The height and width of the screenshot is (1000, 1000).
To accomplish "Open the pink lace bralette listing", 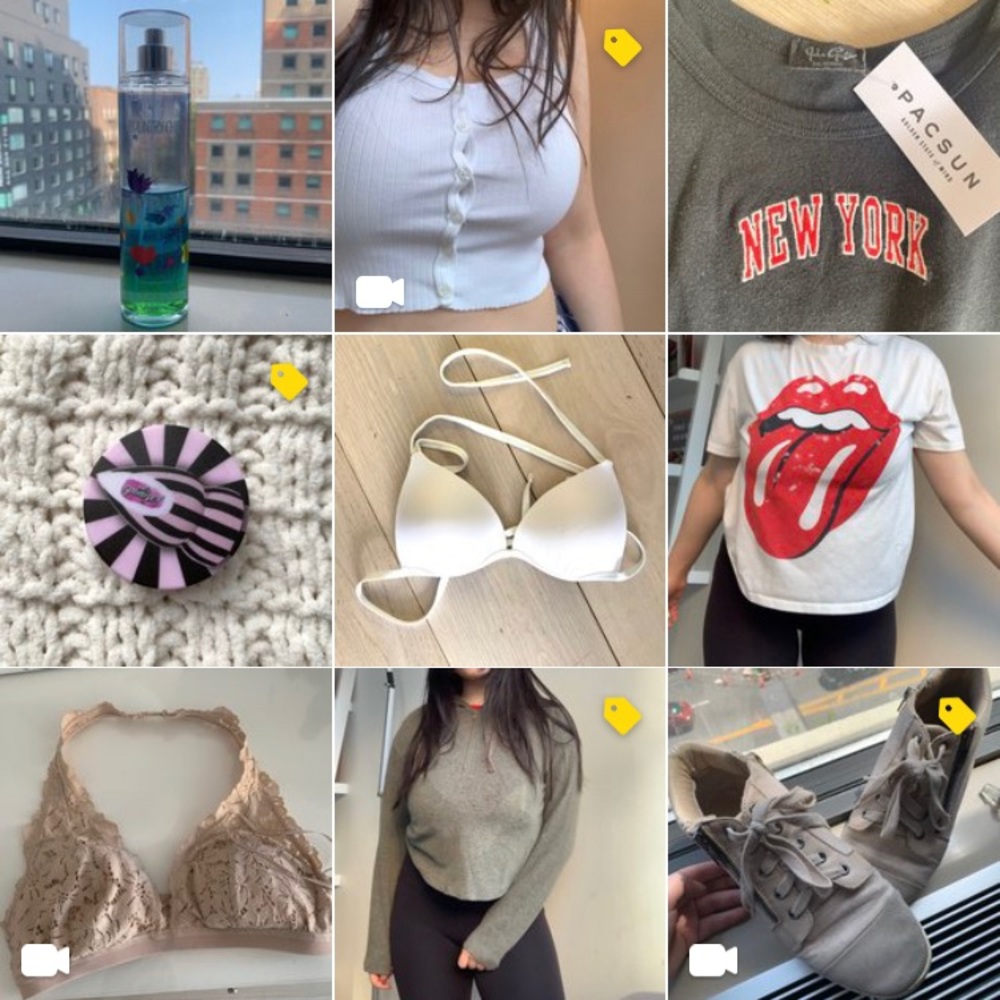I will (165, 835).
